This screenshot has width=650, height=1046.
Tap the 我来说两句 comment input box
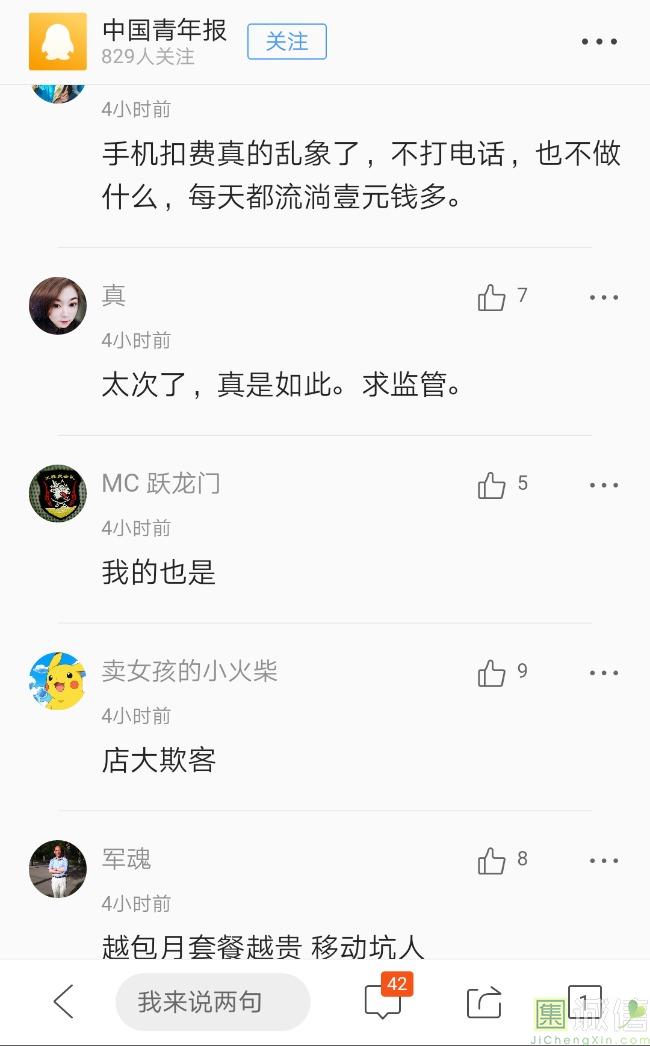point(212,1002)
